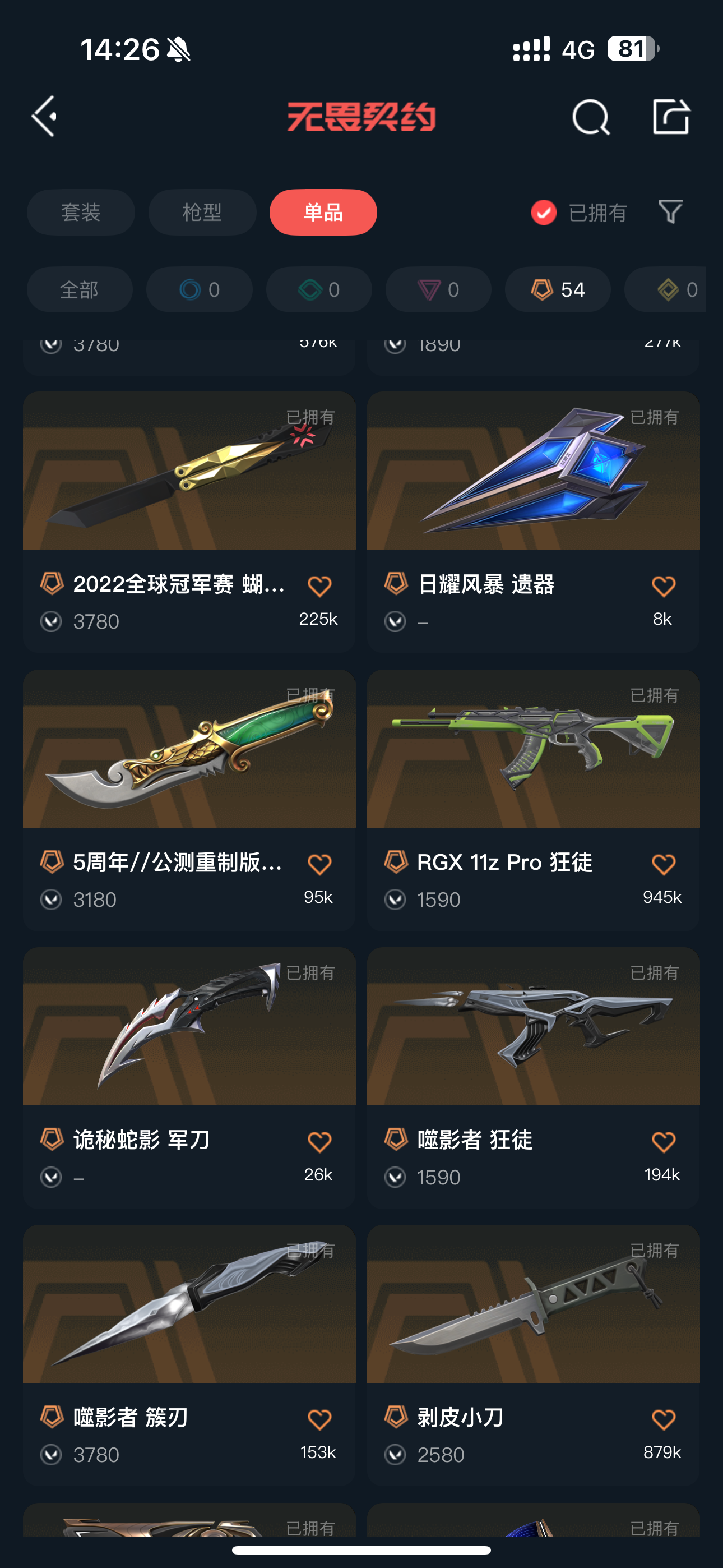Favorite the 日耀风暴 遗器 item
Viewport: 723px width, 1568px height.
[x=662, y=586]
